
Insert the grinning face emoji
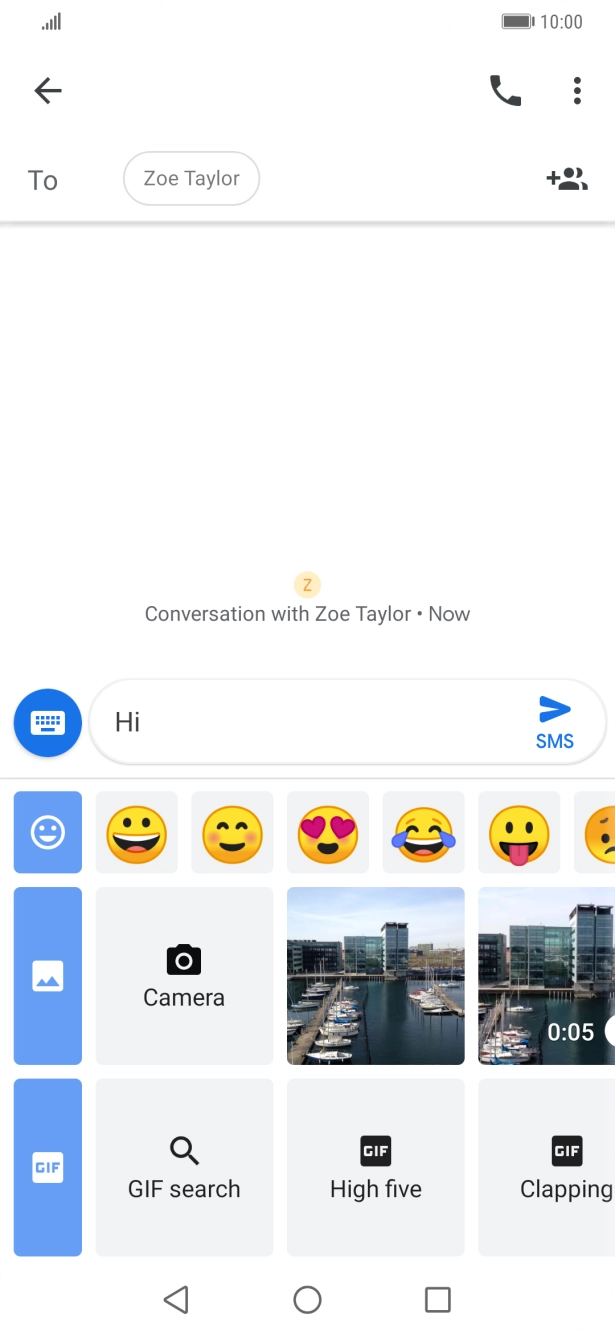137,833
